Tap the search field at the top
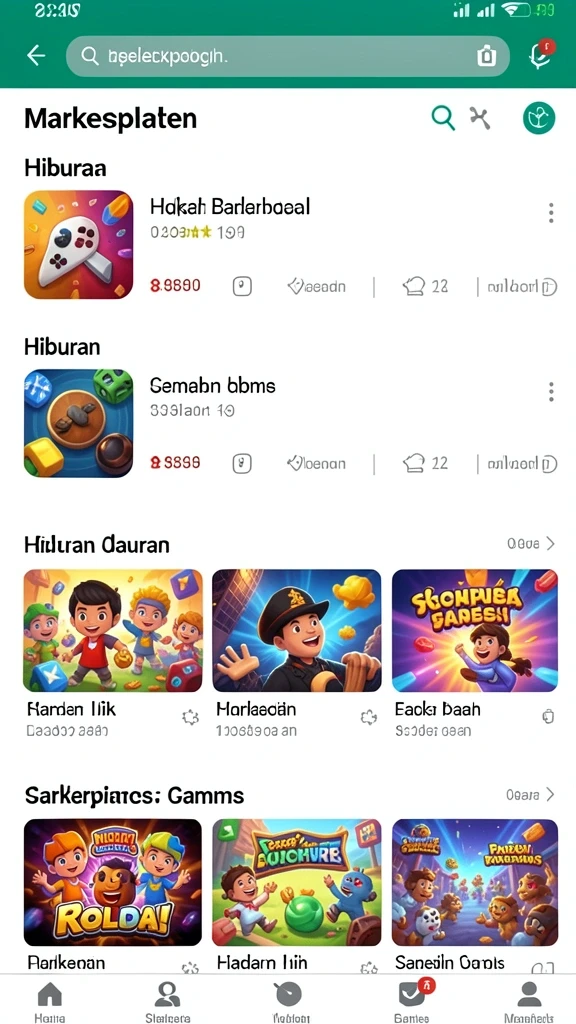The width and height of the screenshot is (576, 1024). 287,56
